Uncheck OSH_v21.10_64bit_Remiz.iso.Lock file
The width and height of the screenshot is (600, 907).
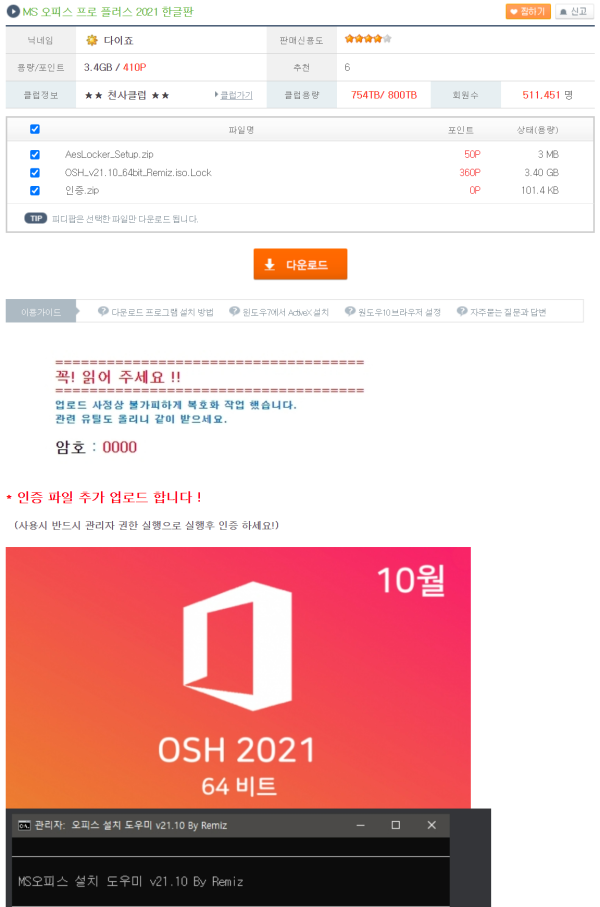pos(35,172)
